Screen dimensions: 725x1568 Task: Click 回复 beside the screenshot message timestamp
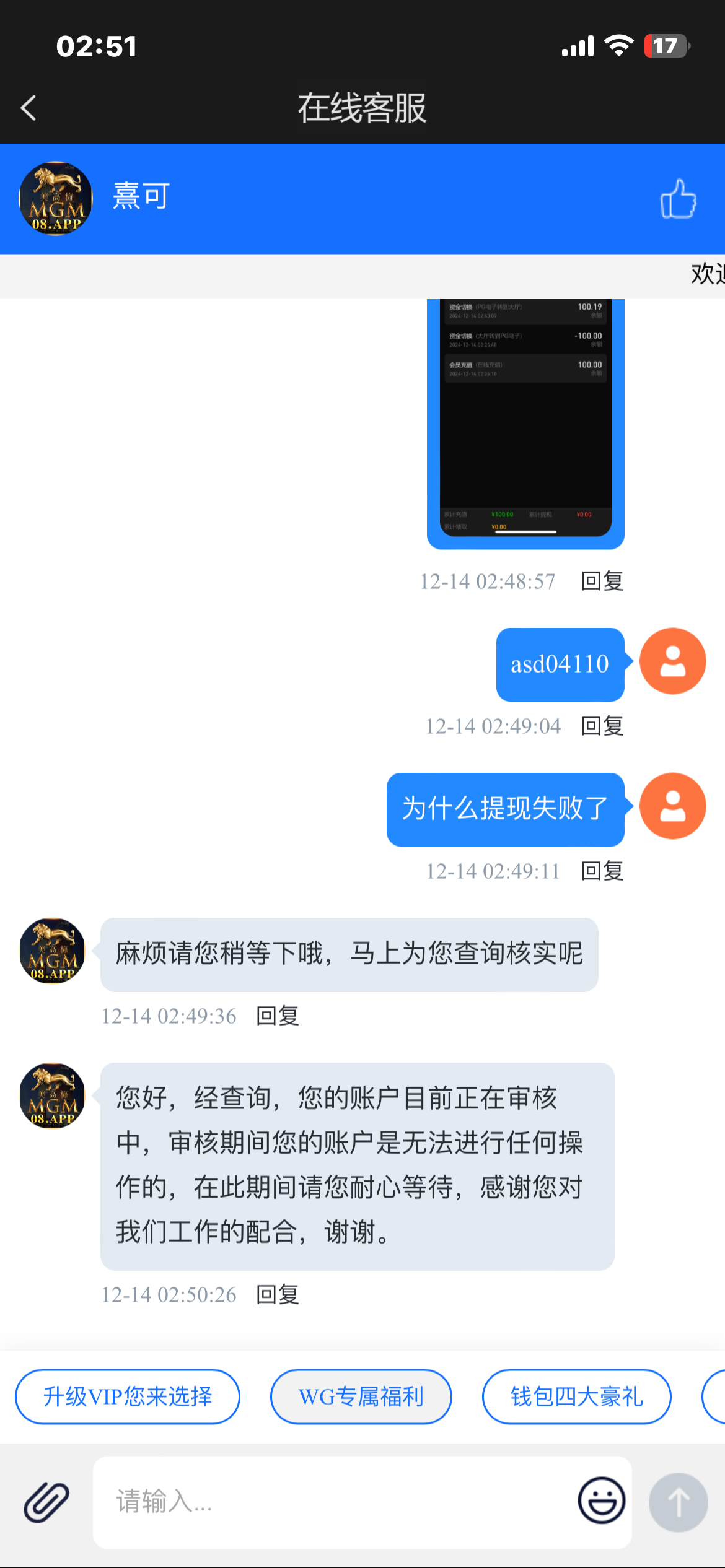pyautogui.click(x=602, y=580)
